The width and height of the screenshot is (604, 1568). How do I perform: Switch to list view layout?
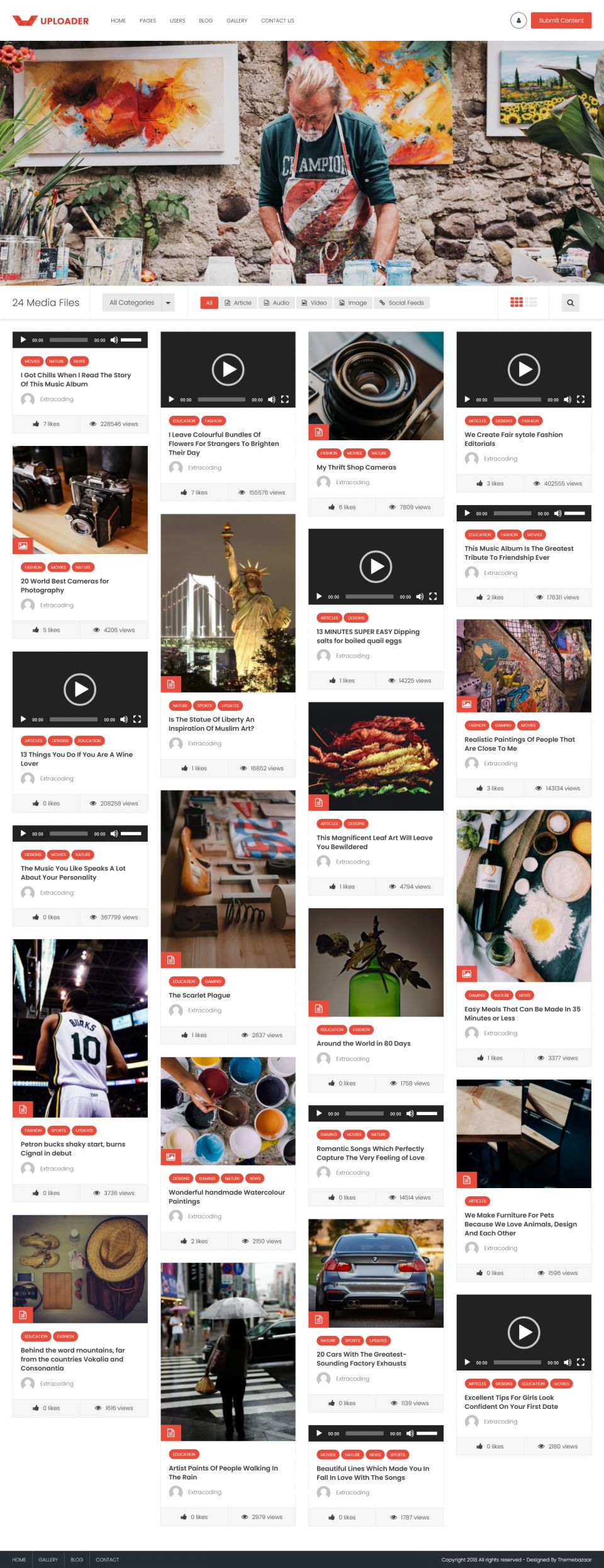click(x=531, y=303)
